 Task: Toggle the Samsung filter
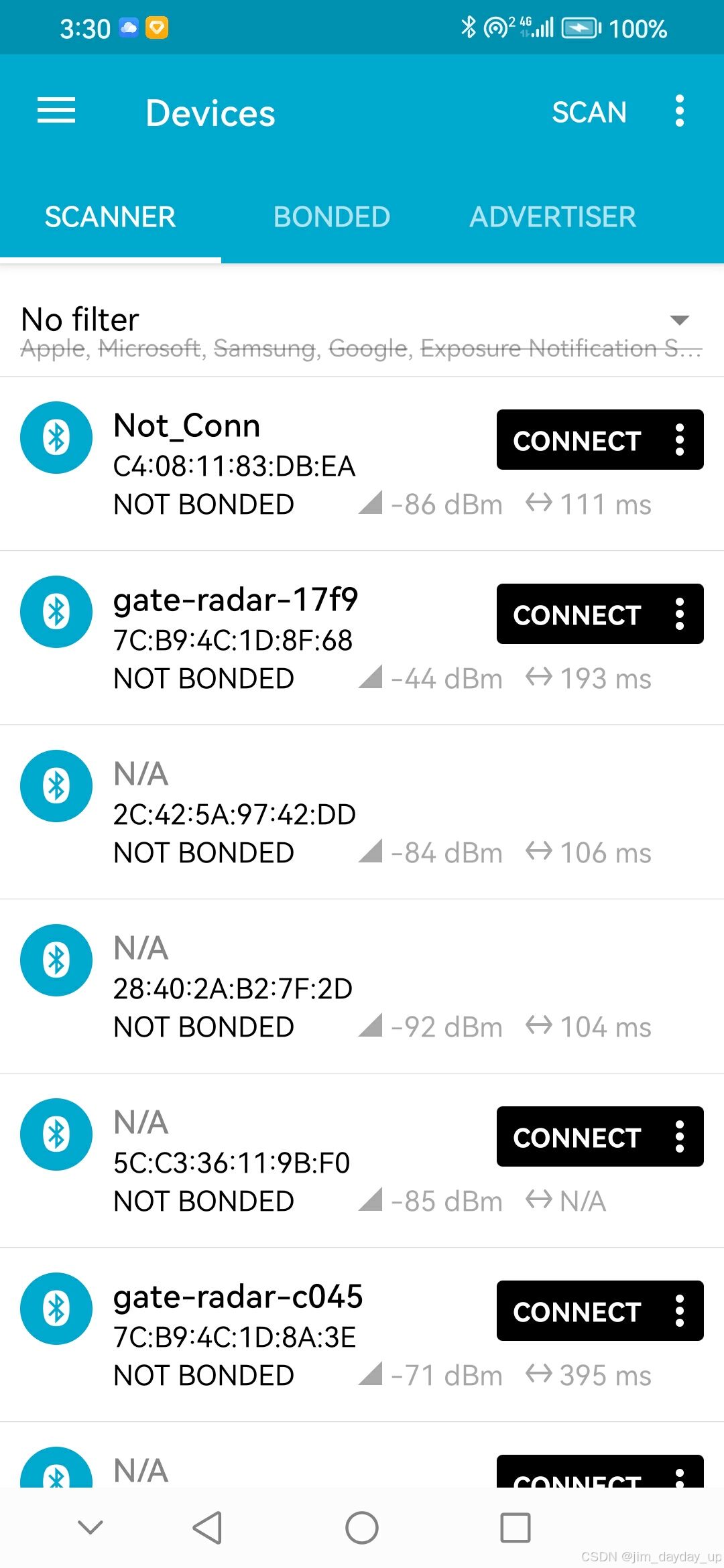264,348
